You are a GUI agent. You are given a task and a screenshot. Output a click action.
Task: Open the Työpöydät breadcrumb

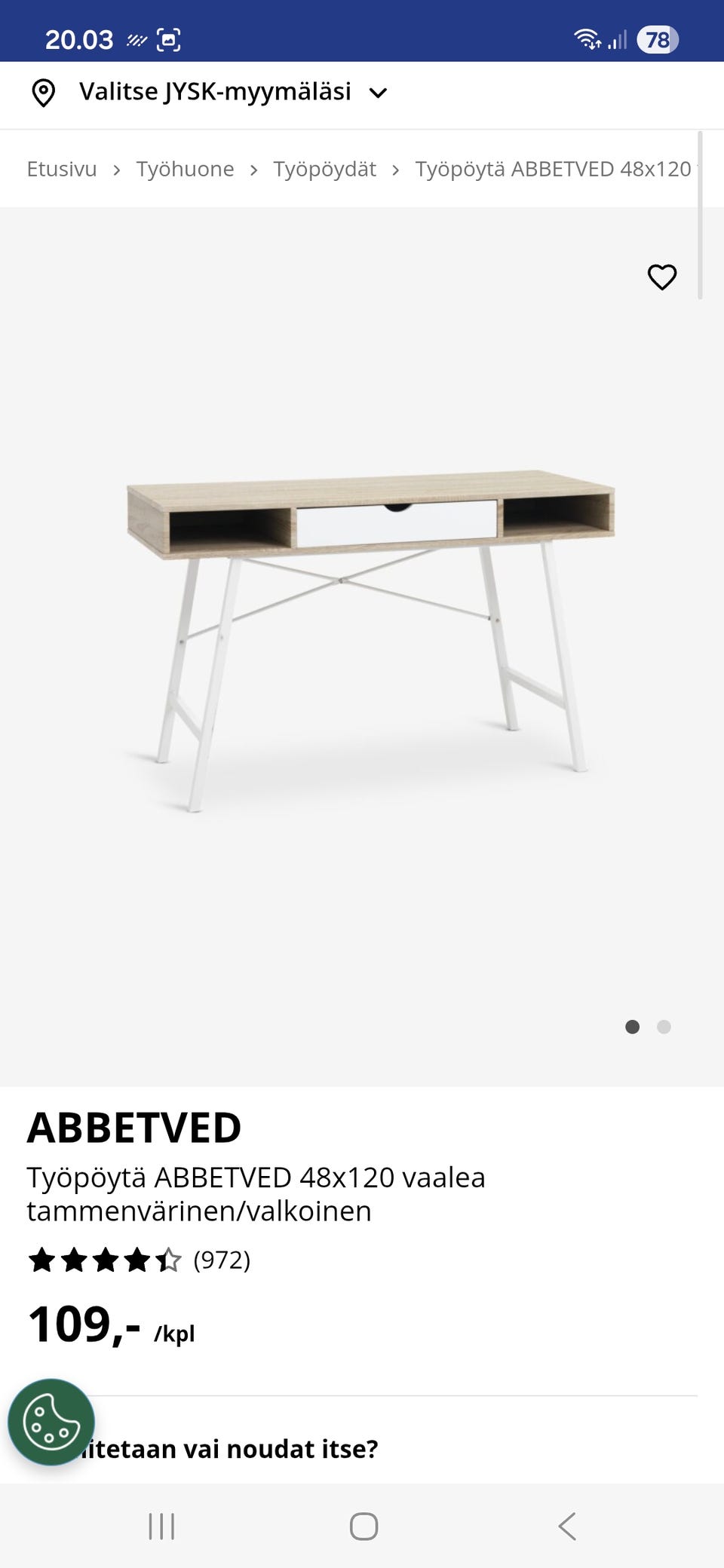pos(324,169)
